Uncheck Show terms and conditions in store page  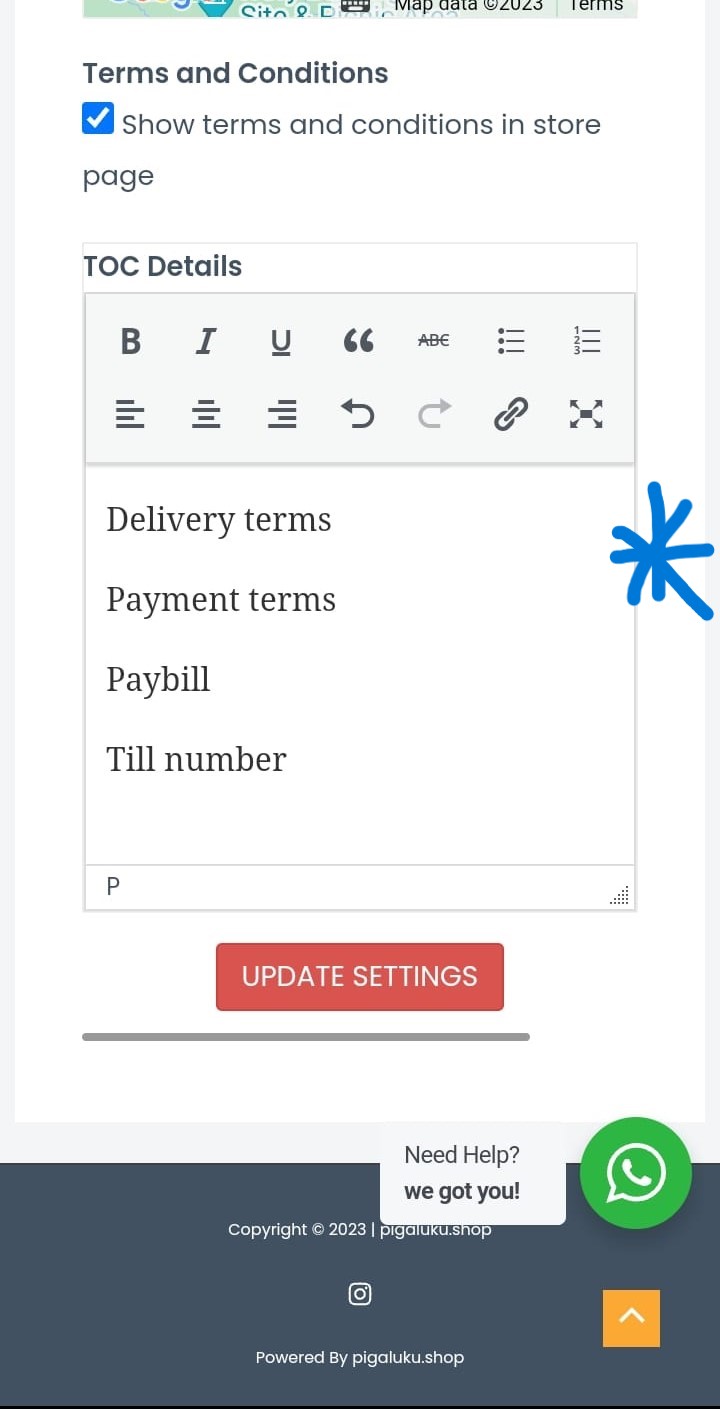(98, 119)
